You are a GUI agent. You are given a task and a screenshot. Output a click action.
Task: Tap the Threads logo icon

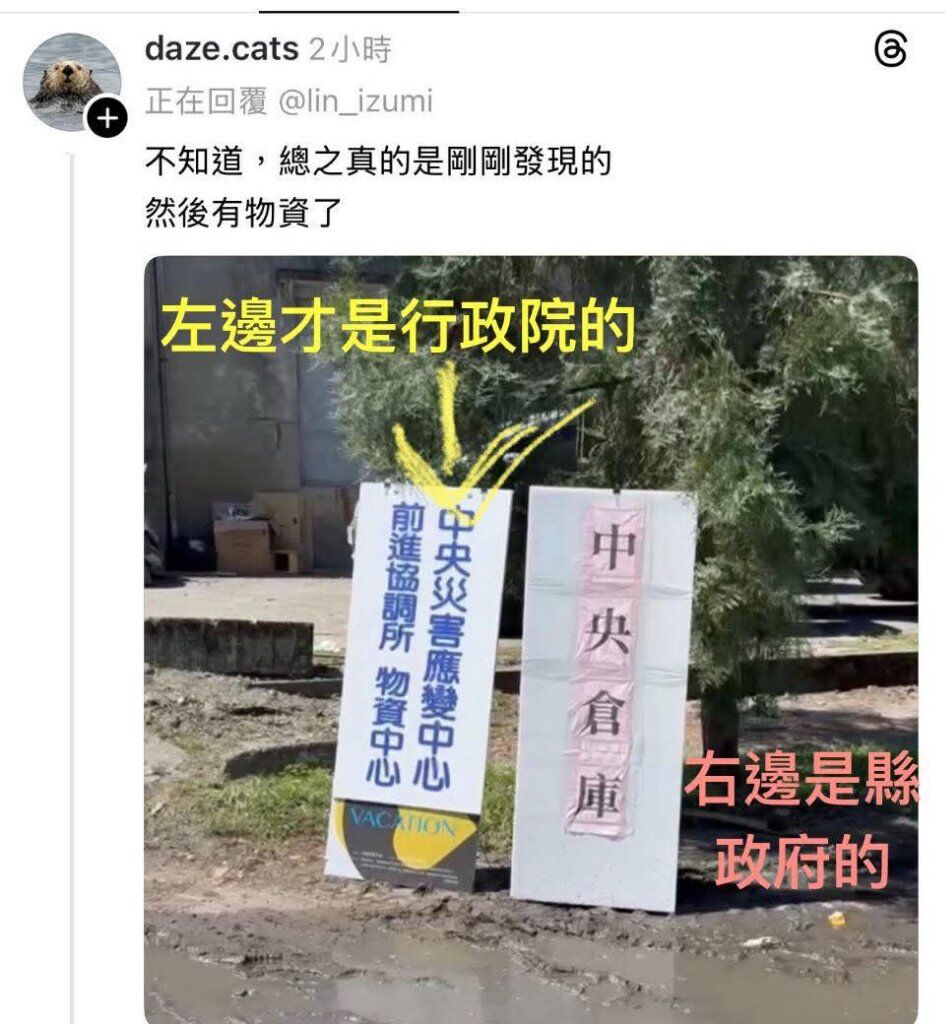pyautogui.click(x=890, y=49)
